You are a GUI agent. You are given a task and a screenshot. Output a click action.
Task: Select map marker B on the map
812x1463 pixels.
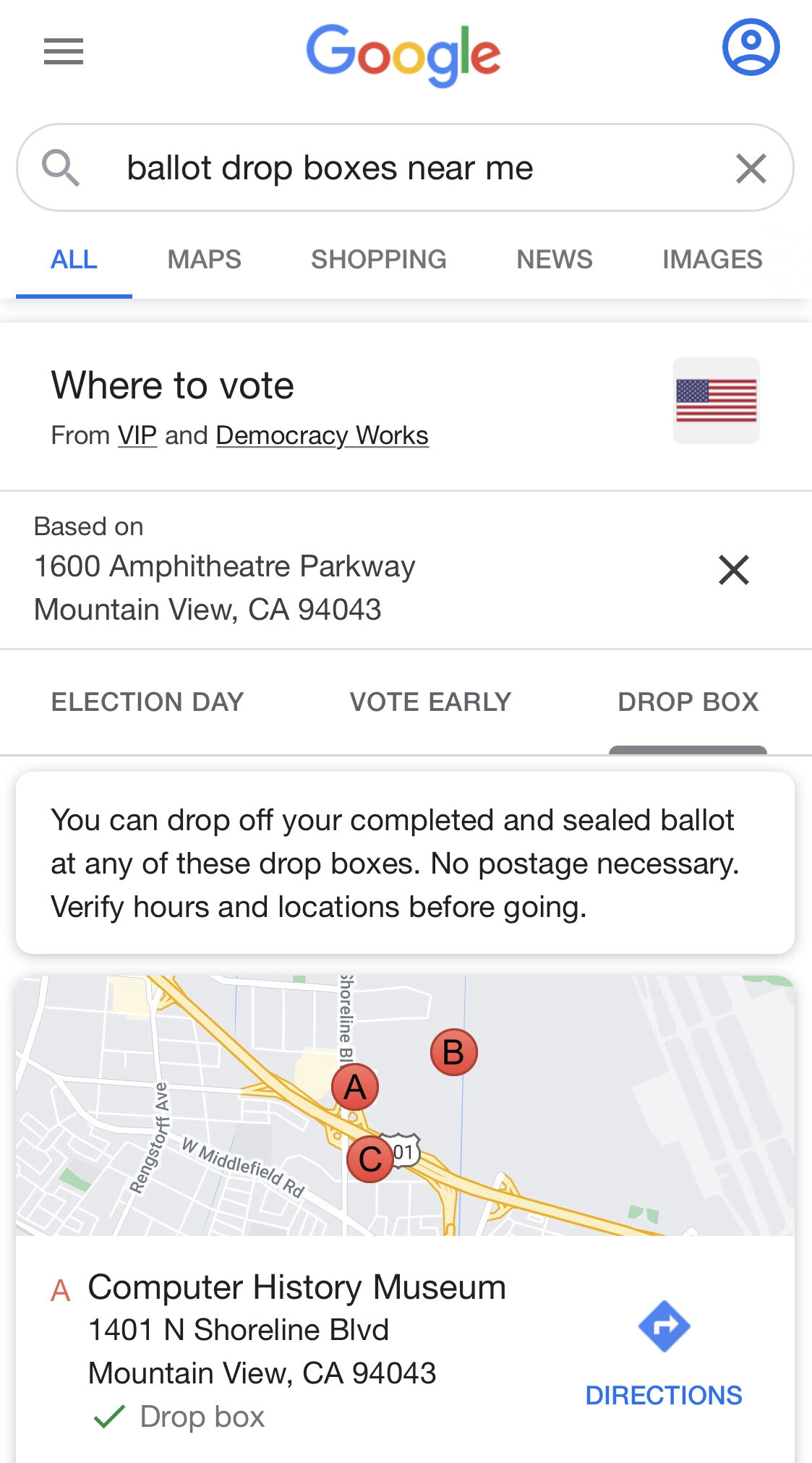[x=455, y=1052]
